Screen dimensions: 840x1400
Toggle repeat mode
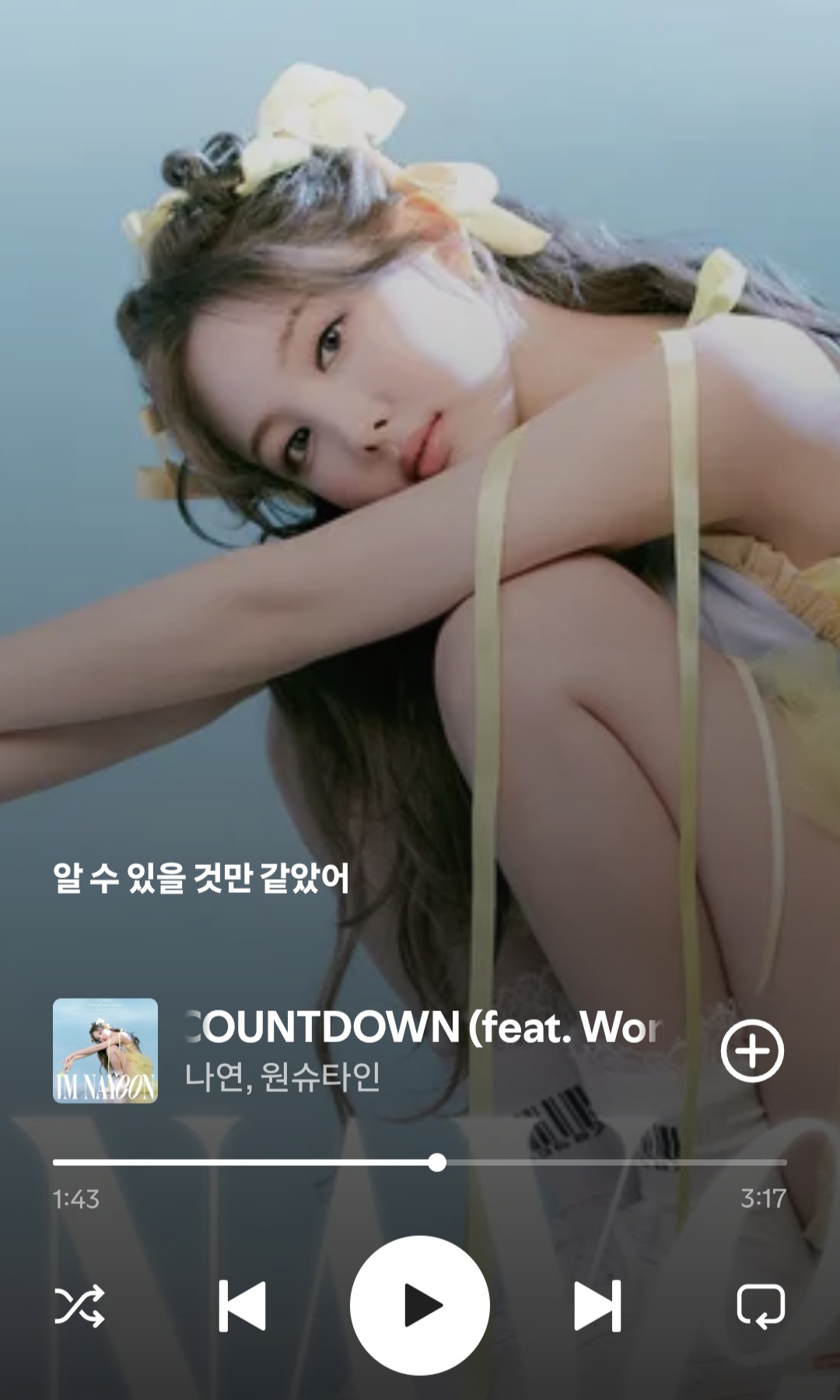tap(761, 1305)
